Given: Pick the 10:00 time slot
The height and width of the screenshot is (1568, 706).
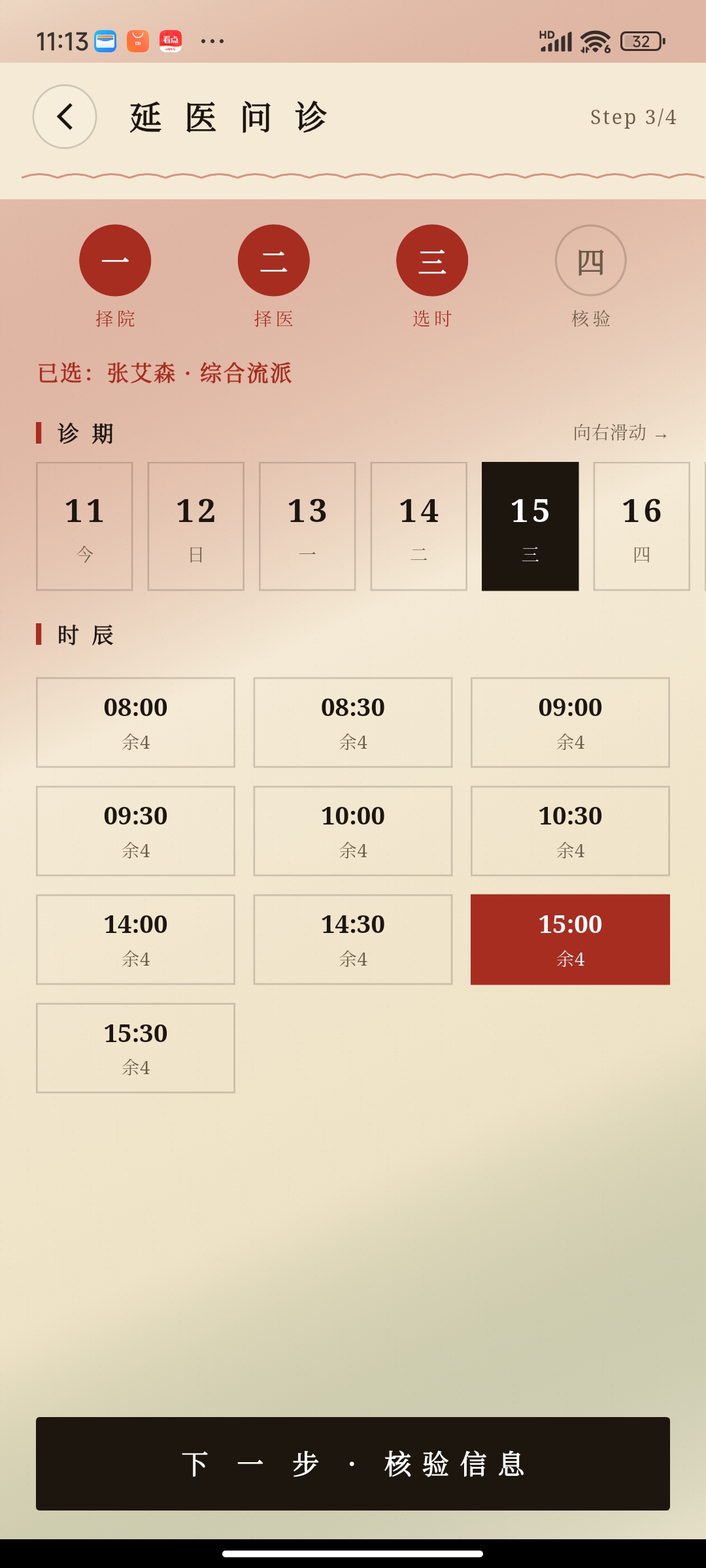Looking at the screenshot, I should [x=353, y=831].
